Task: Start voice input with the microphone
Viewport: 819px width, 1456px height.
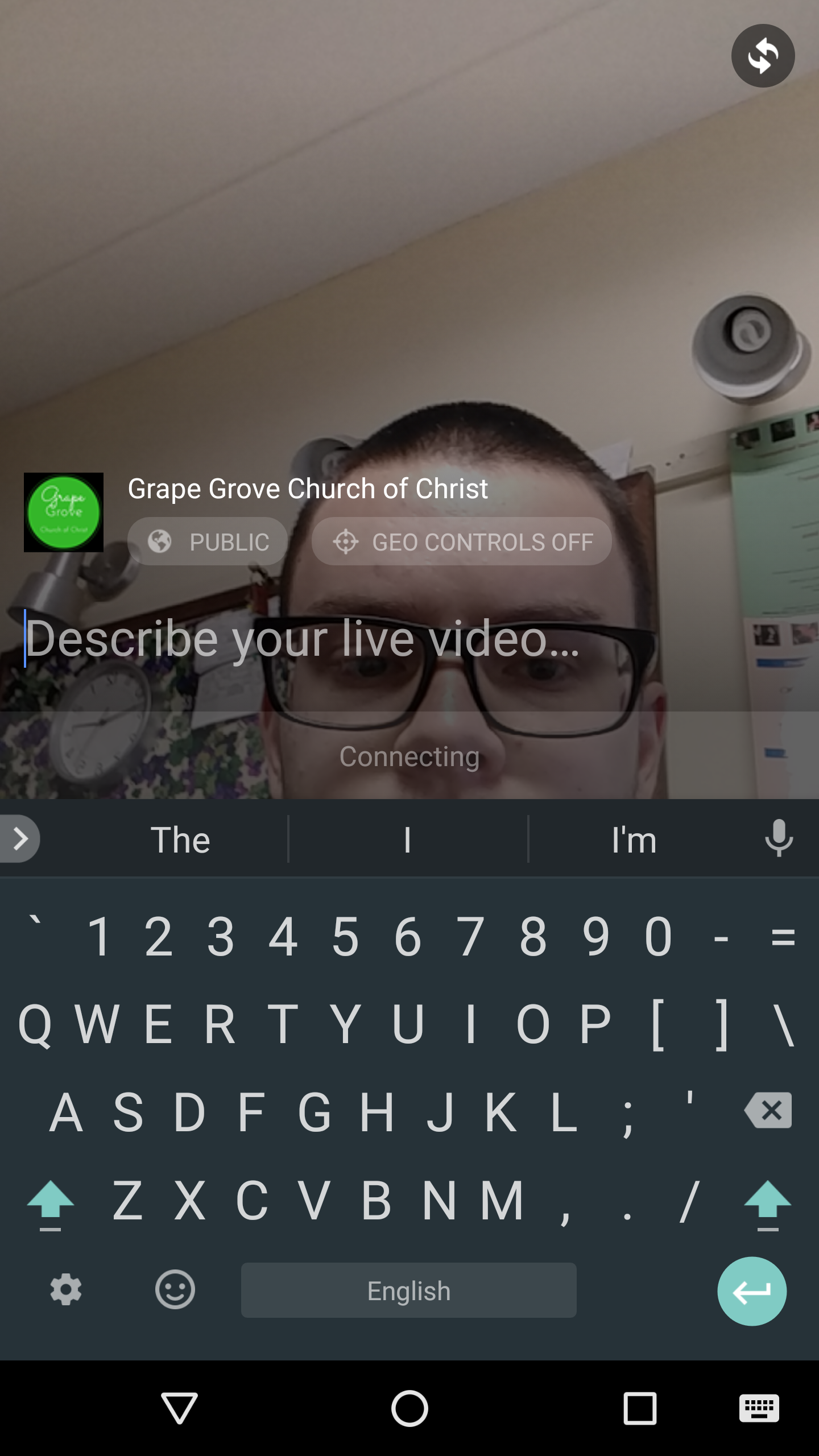Action: coord(779,838)
